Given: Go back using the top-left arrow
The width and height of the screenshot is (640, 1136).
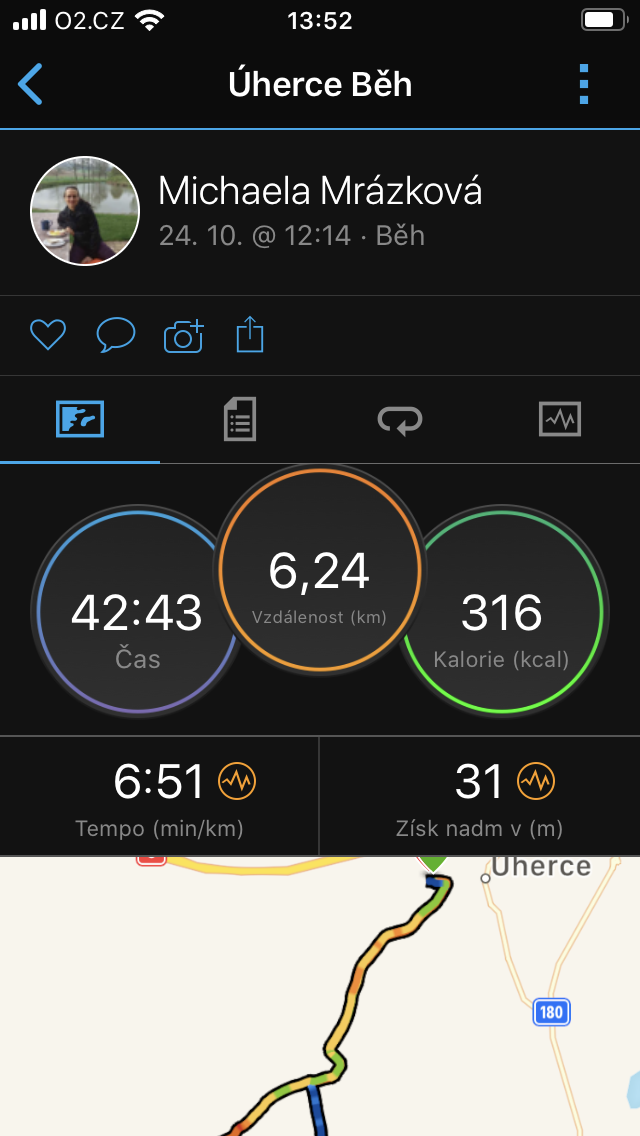Looking at the screenshot, I should coord(30,84).
